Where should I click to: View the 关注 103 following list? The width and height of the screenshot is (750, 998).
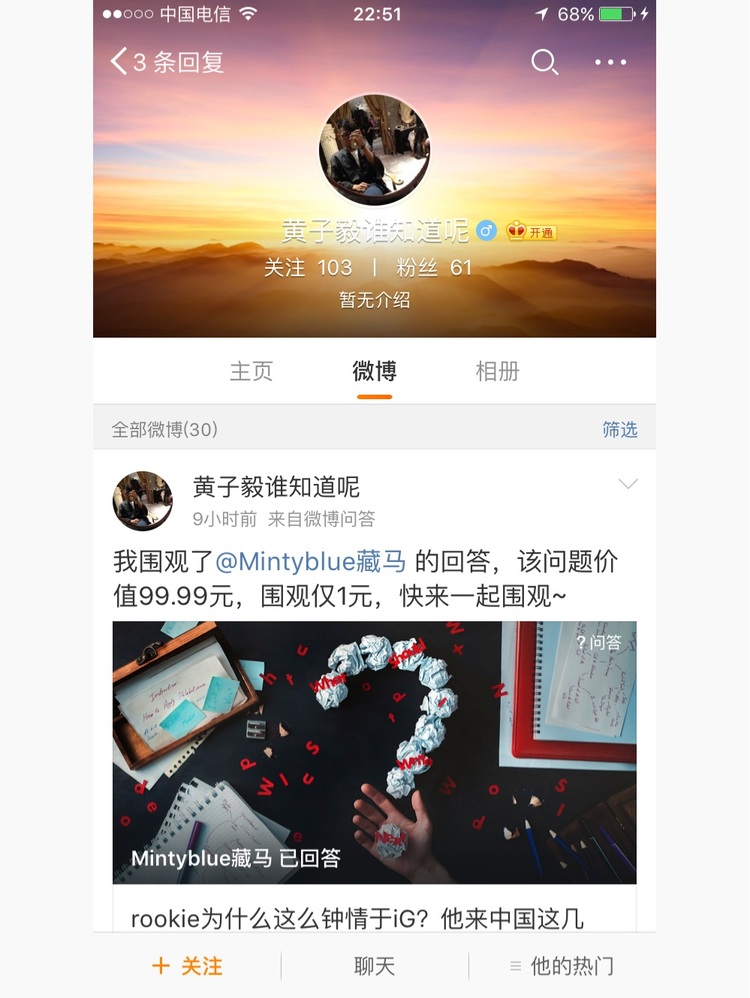click(x=308, y=267)
